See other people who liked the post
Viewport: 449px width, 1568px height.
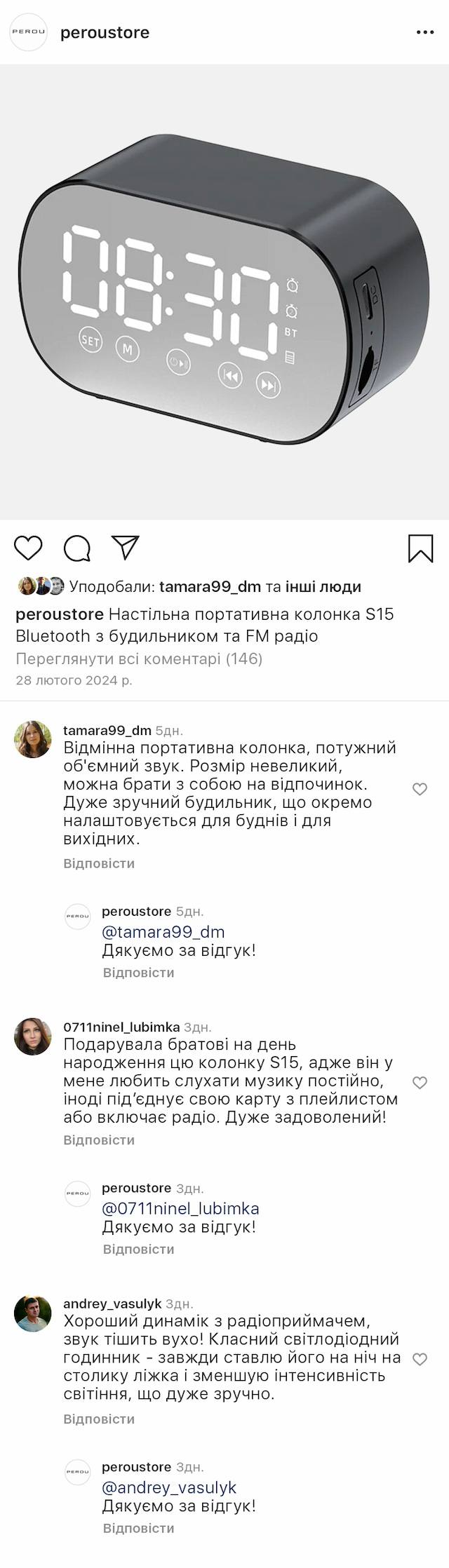[x=323, y=586]
